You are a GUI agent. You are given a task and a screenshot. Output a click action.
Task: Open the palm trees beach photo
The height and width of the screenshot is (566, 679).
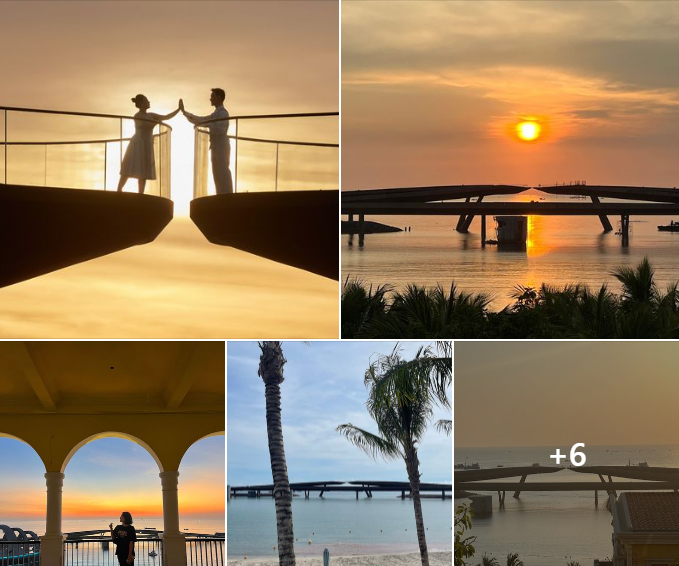coord(339,453)
